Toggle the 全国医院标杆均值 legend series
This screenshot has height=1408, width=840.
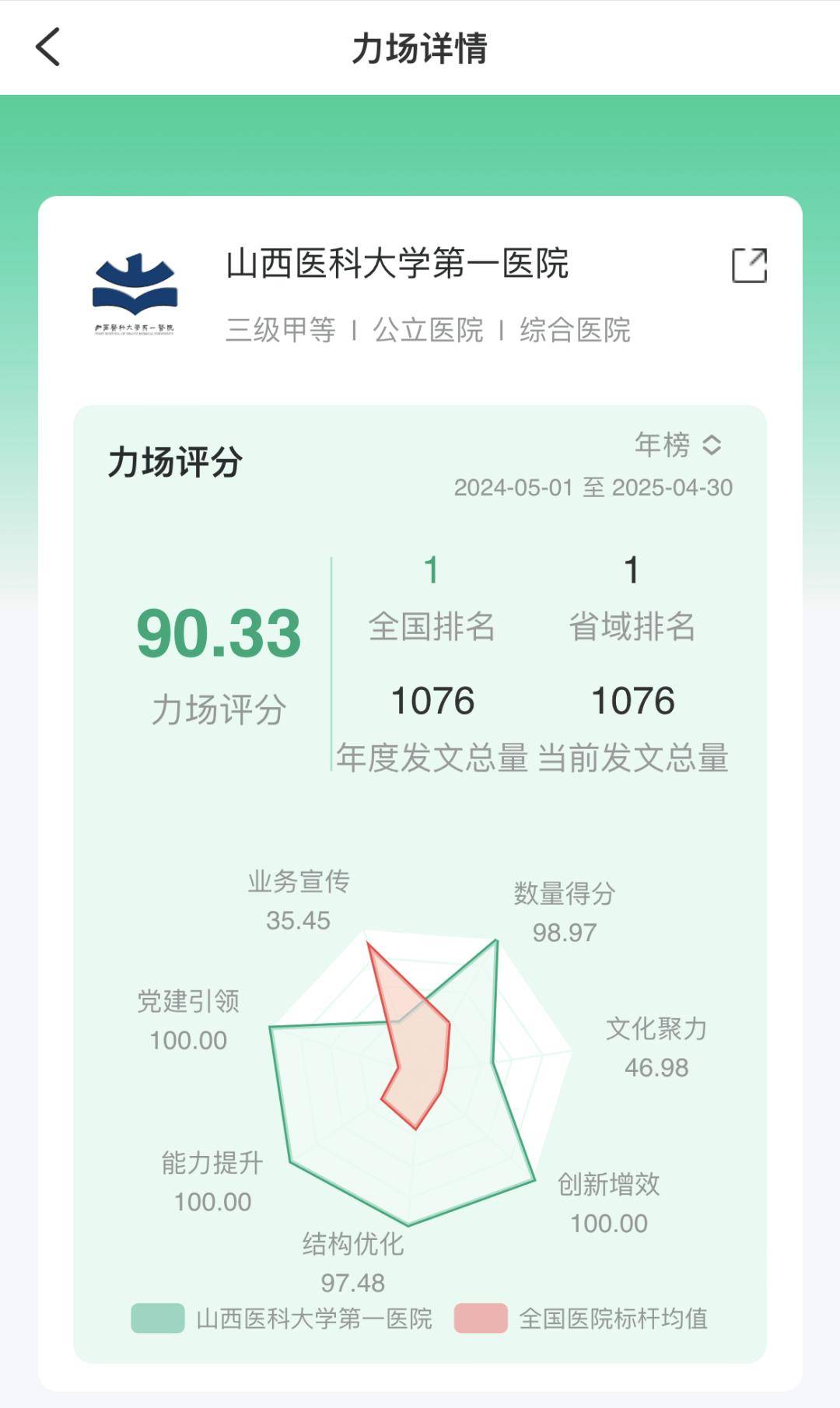(582, 1319)
